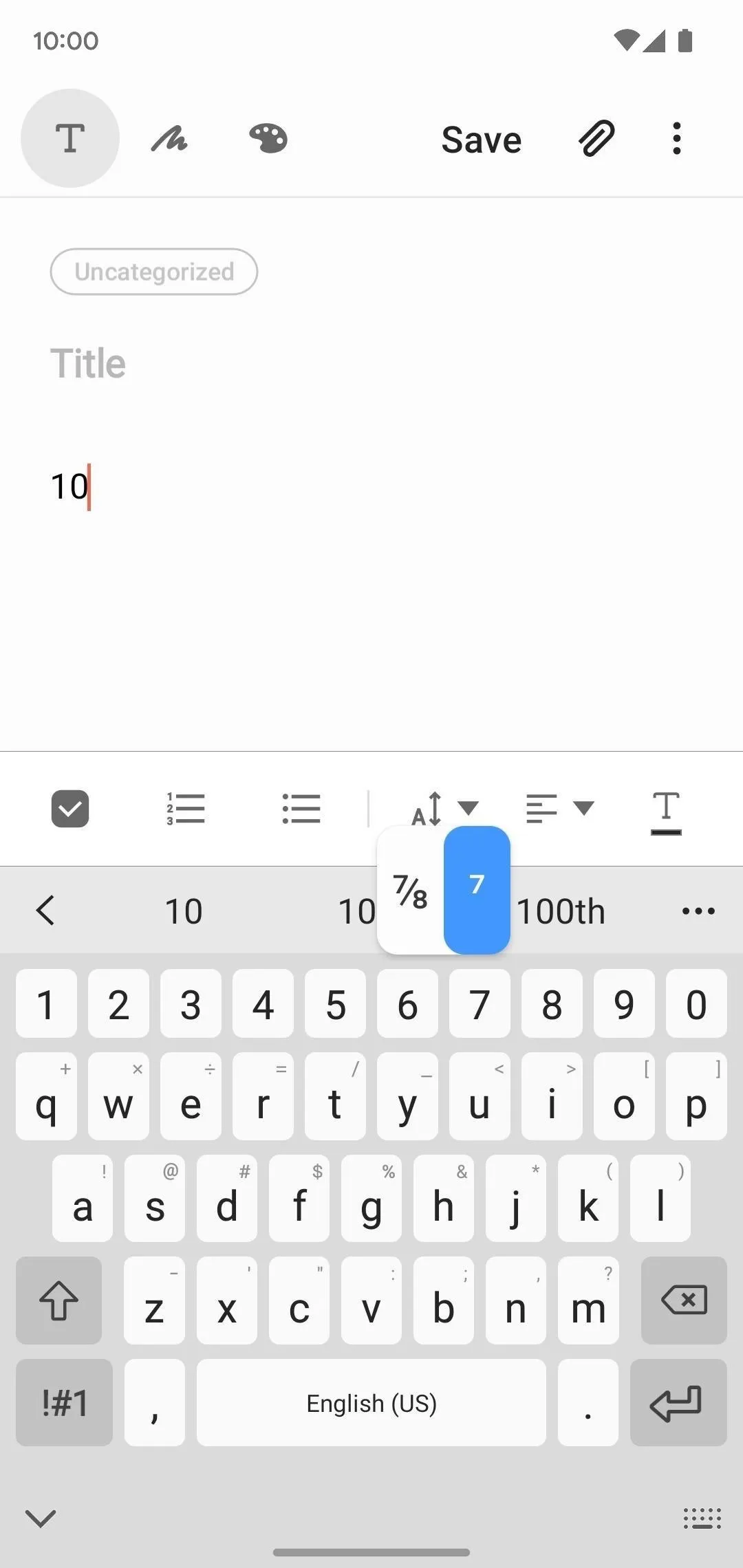The image size is (743, 1568).
Task: Choose the 100th suggestion
Action: tap(561, 911)
